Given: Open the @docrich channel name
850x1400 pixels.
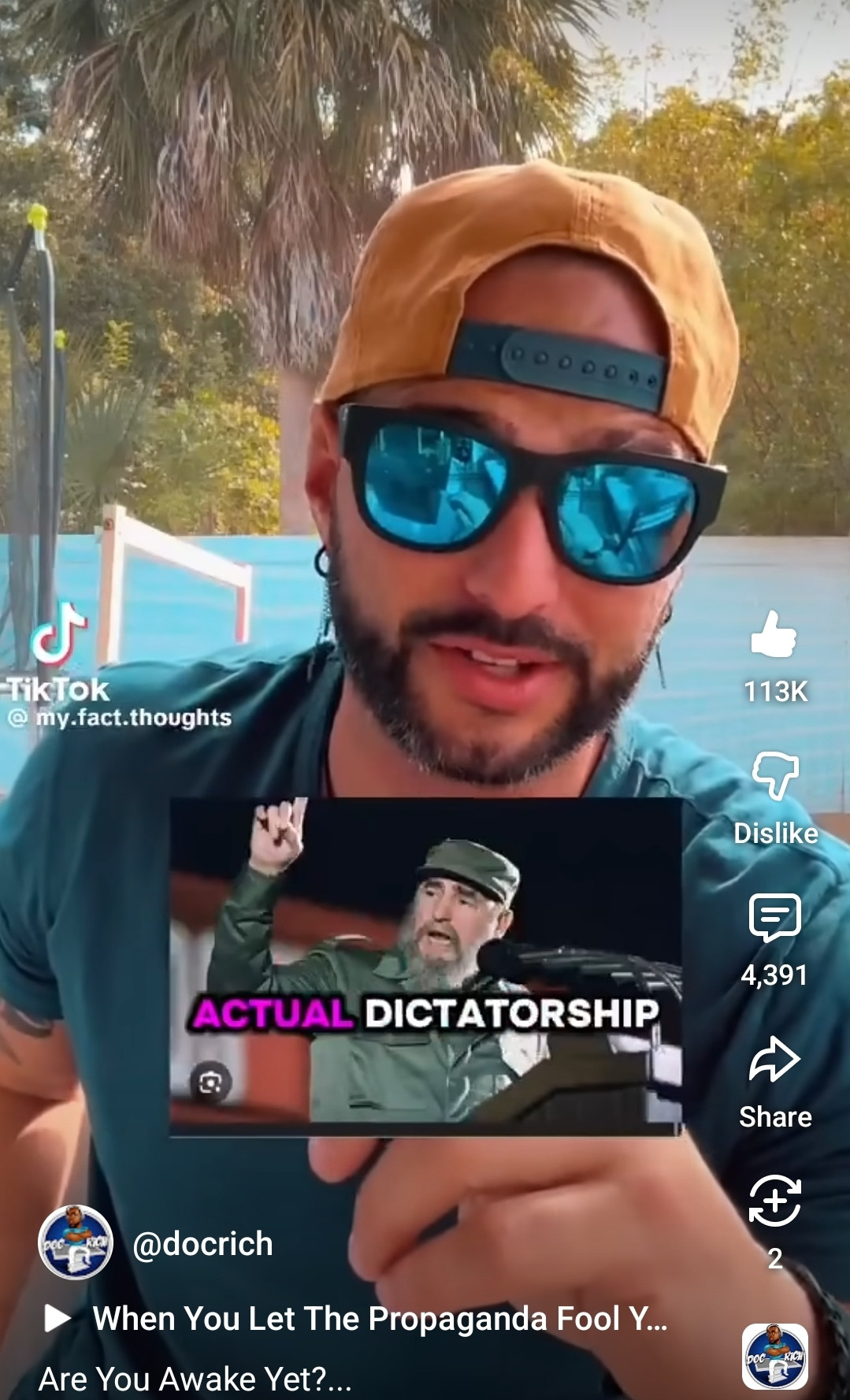Looking at the screenshot, I should point(202,1244).
